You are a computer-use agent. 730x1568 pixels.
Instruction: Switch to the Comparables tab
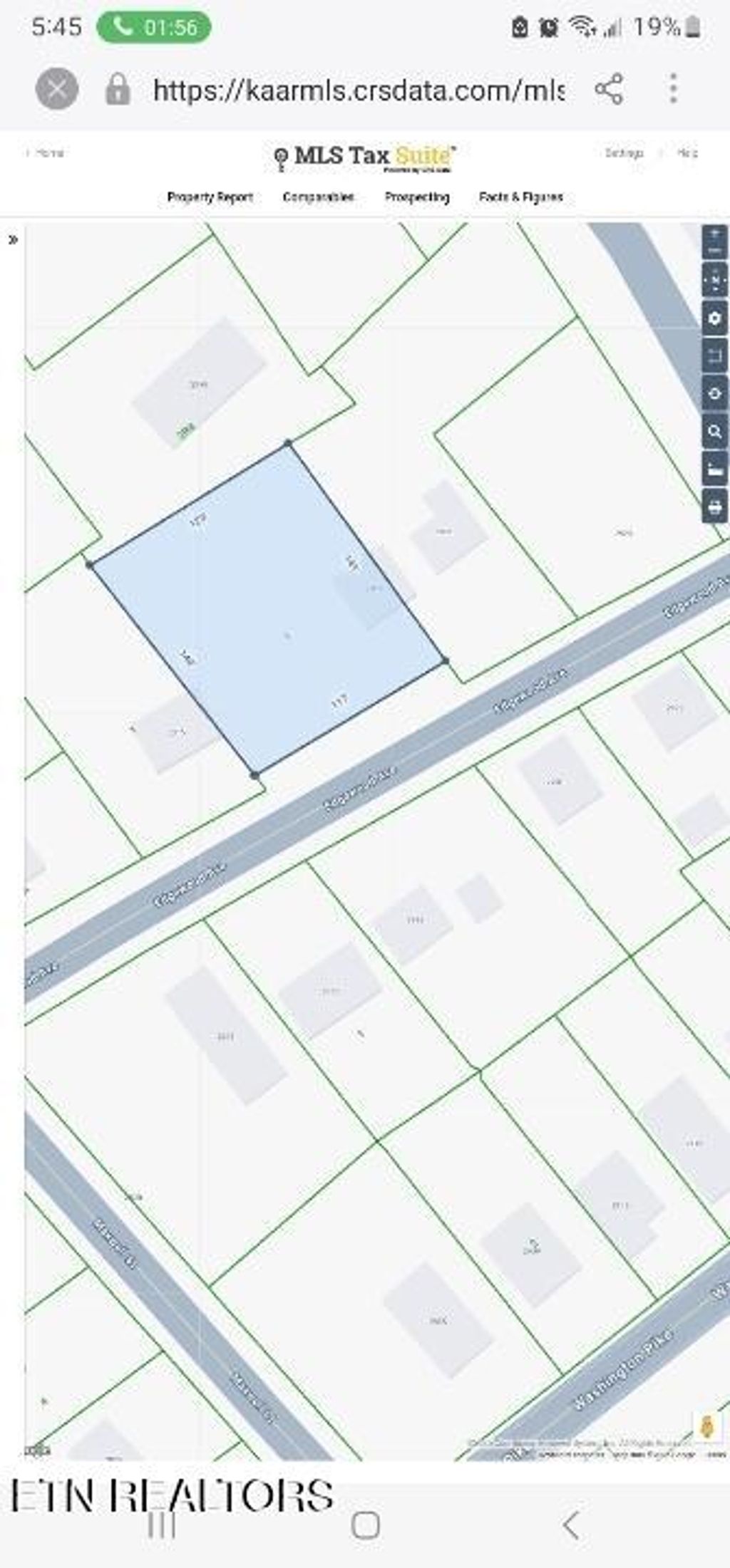pyautogui.click(x=318, y=197)
